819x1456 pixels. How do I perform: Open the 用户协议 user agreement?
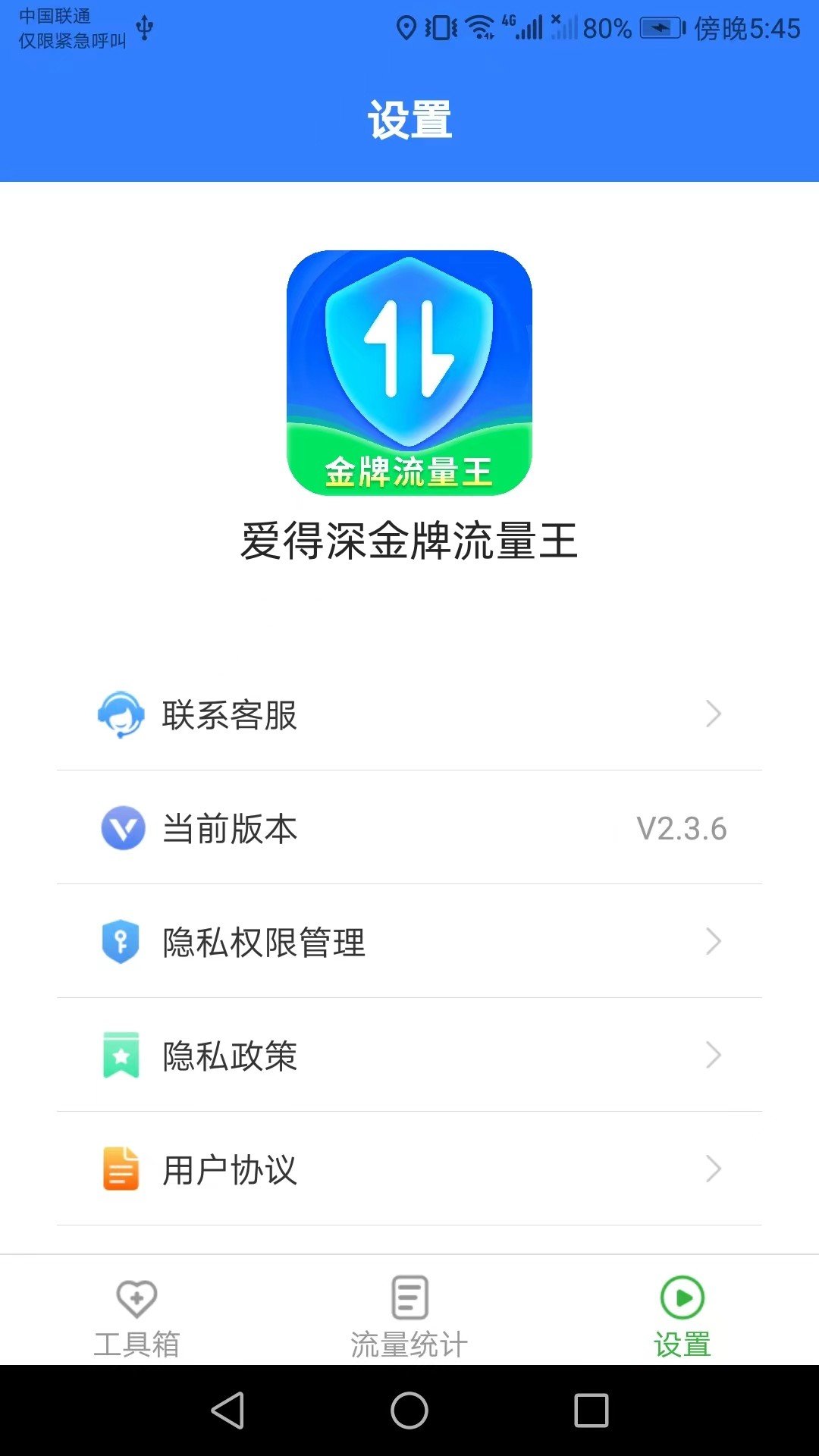pyautogui.click(x=409, y=1169)
